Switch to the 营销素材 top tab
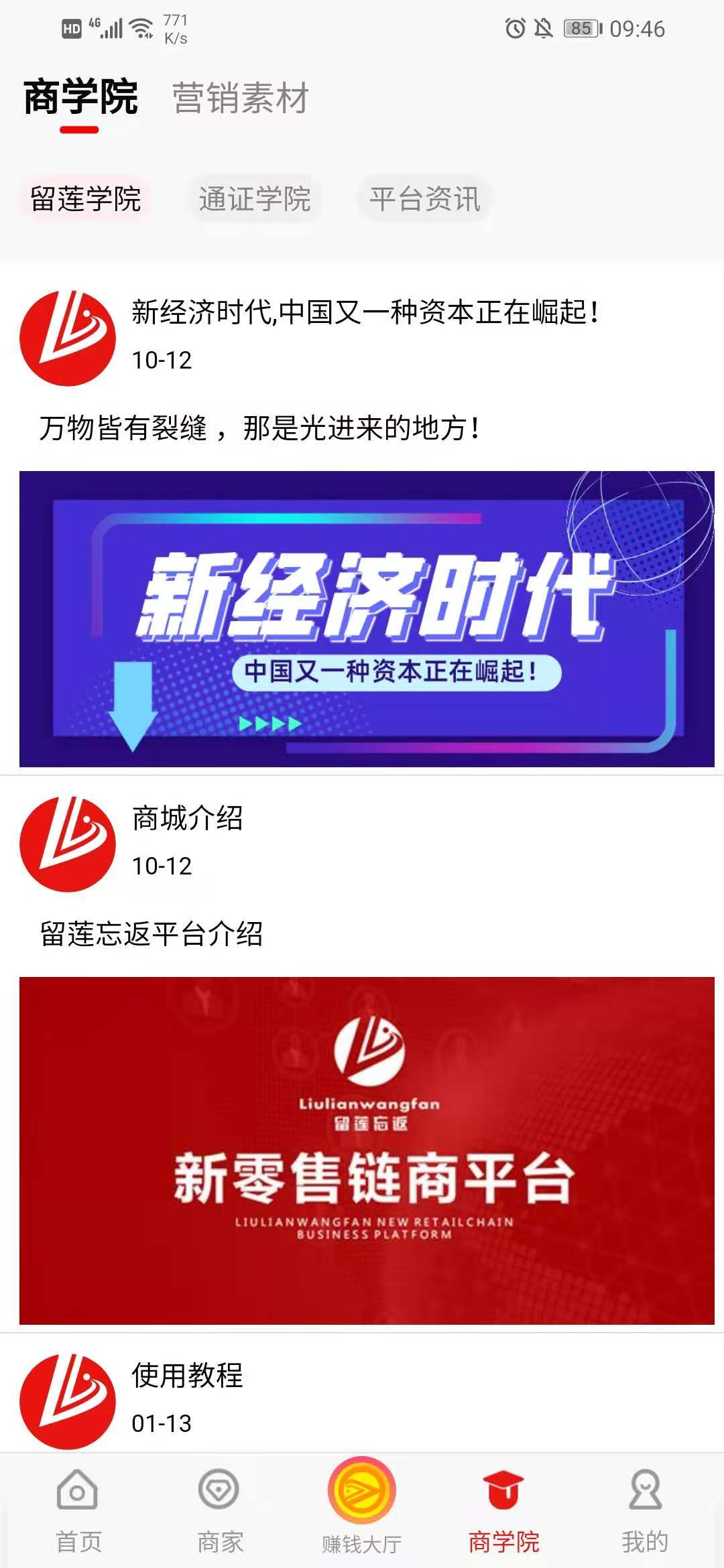The height and width of the screenshot is (1568, 724). point(240,98)
